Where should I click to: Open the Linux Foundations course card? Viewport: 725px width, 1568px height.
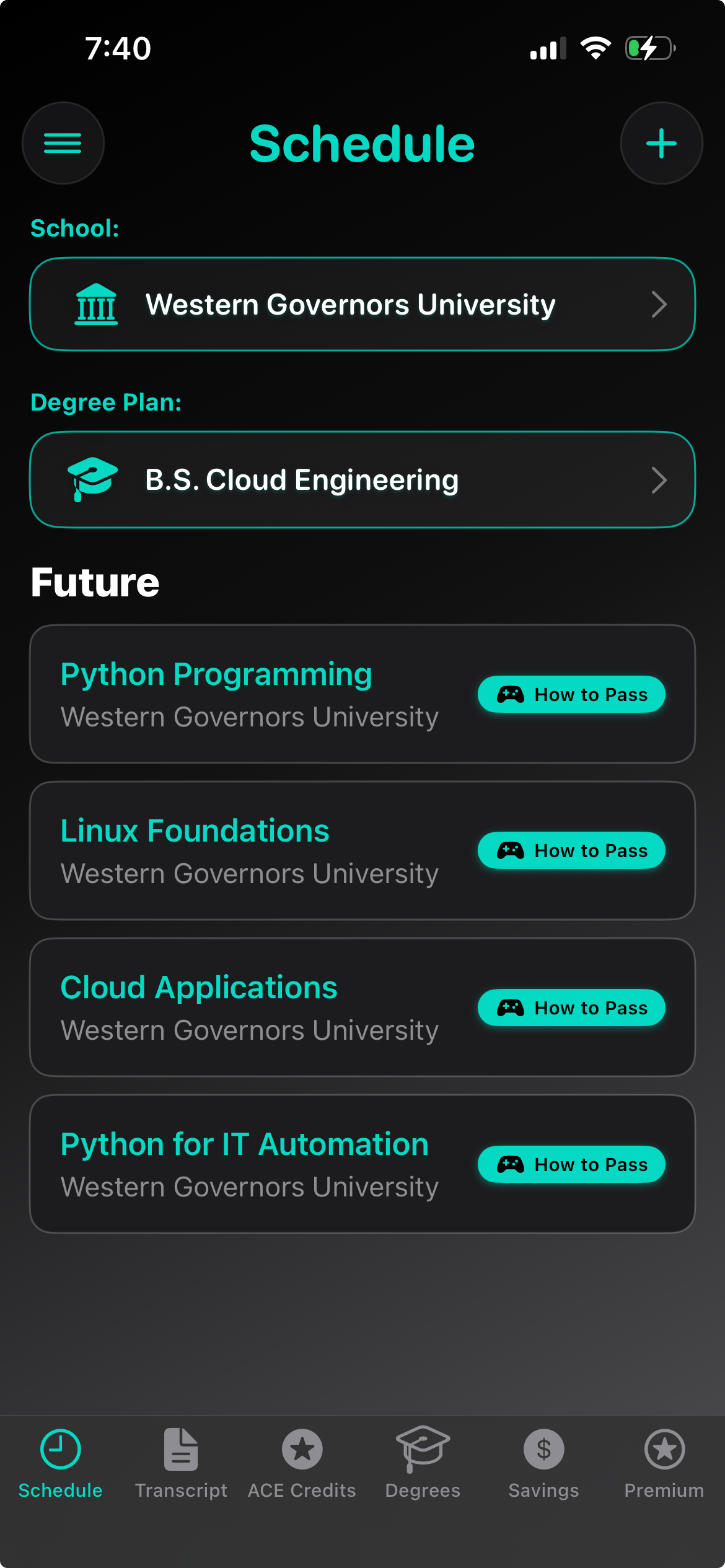pyautogui.click(x=248, y=851)
